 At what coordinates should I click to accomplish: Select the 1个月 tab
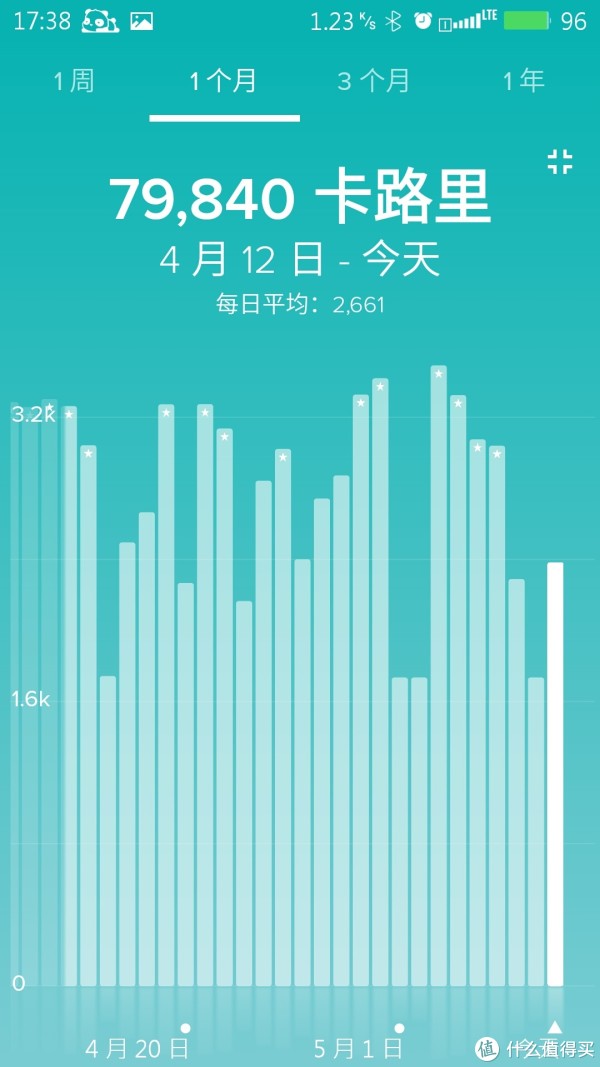[224, 82]
